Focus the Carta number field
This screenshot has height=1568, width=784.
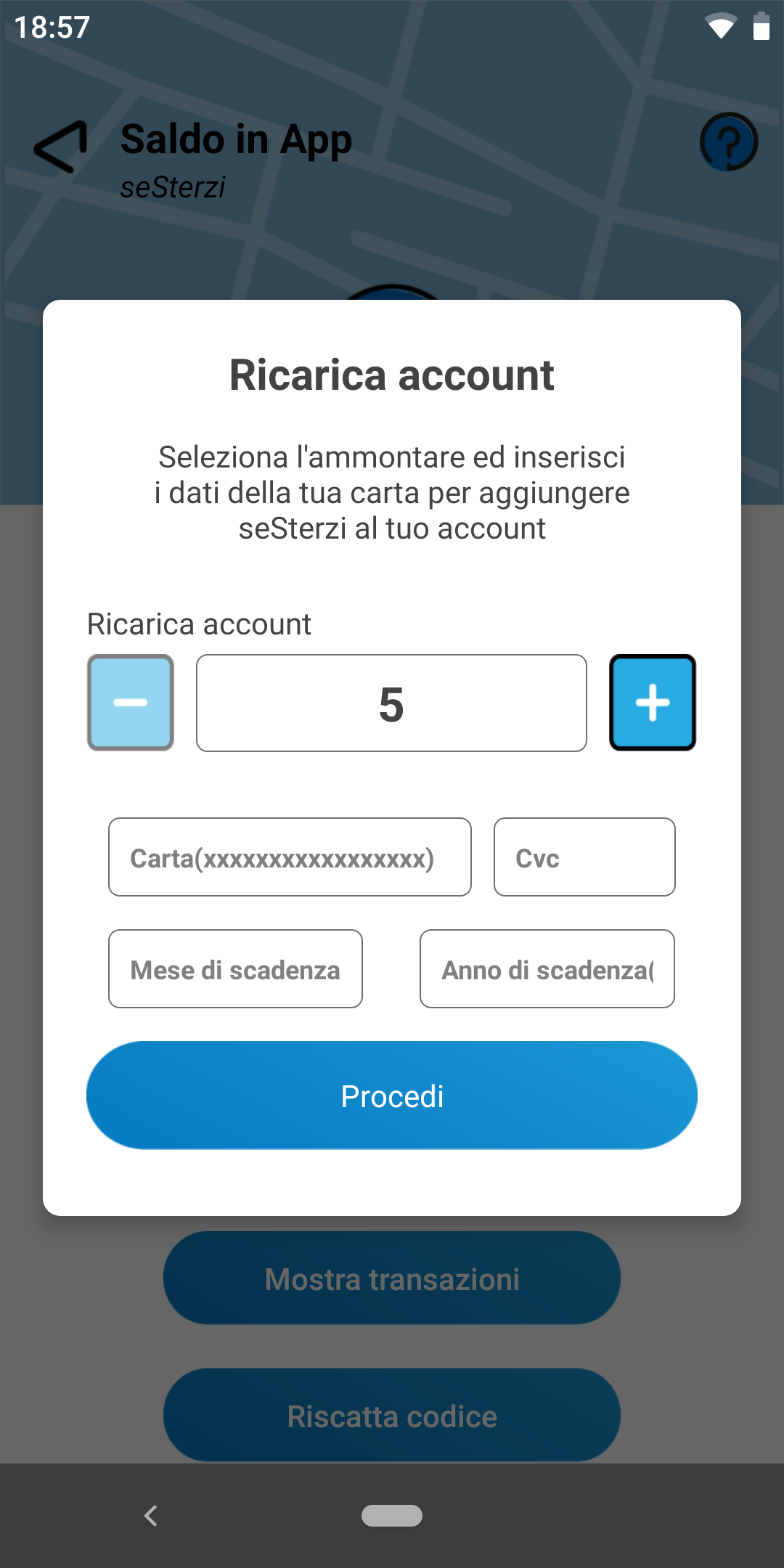290,857
